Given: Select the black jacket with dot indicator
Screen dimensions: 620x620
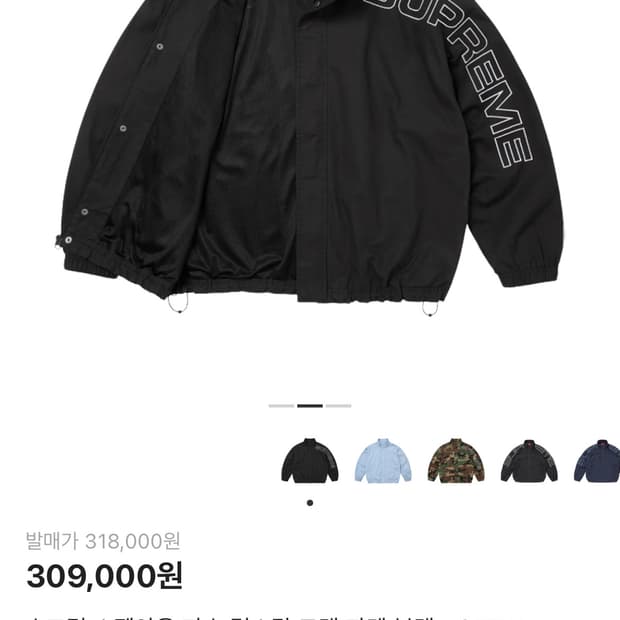Looking at the screenshot, I should [x=310, y=461].
